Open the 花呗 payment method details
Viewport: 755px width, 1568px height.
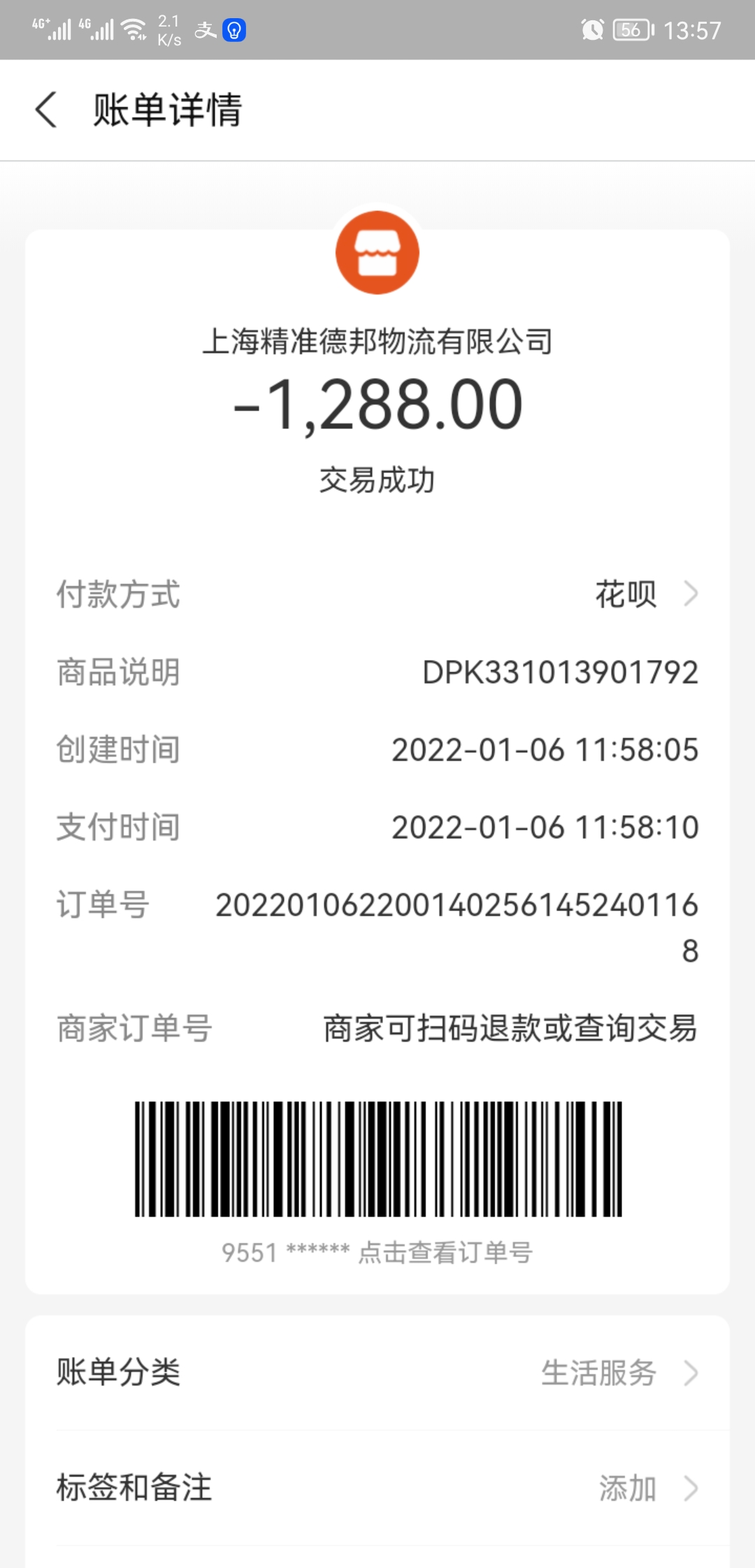(624, 595)
